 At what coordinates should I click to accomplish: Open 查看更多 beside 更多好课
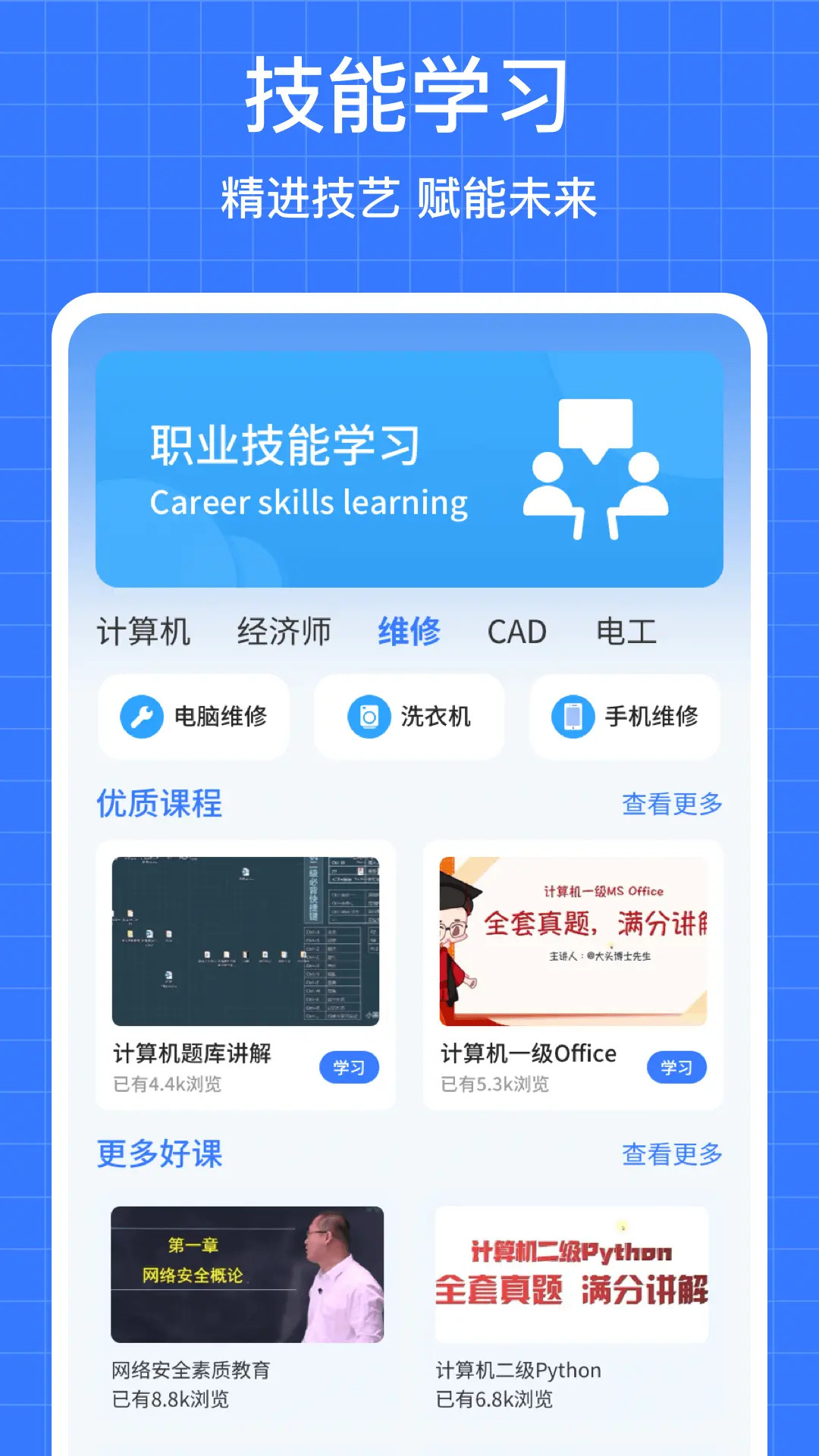click(670, 1153)
